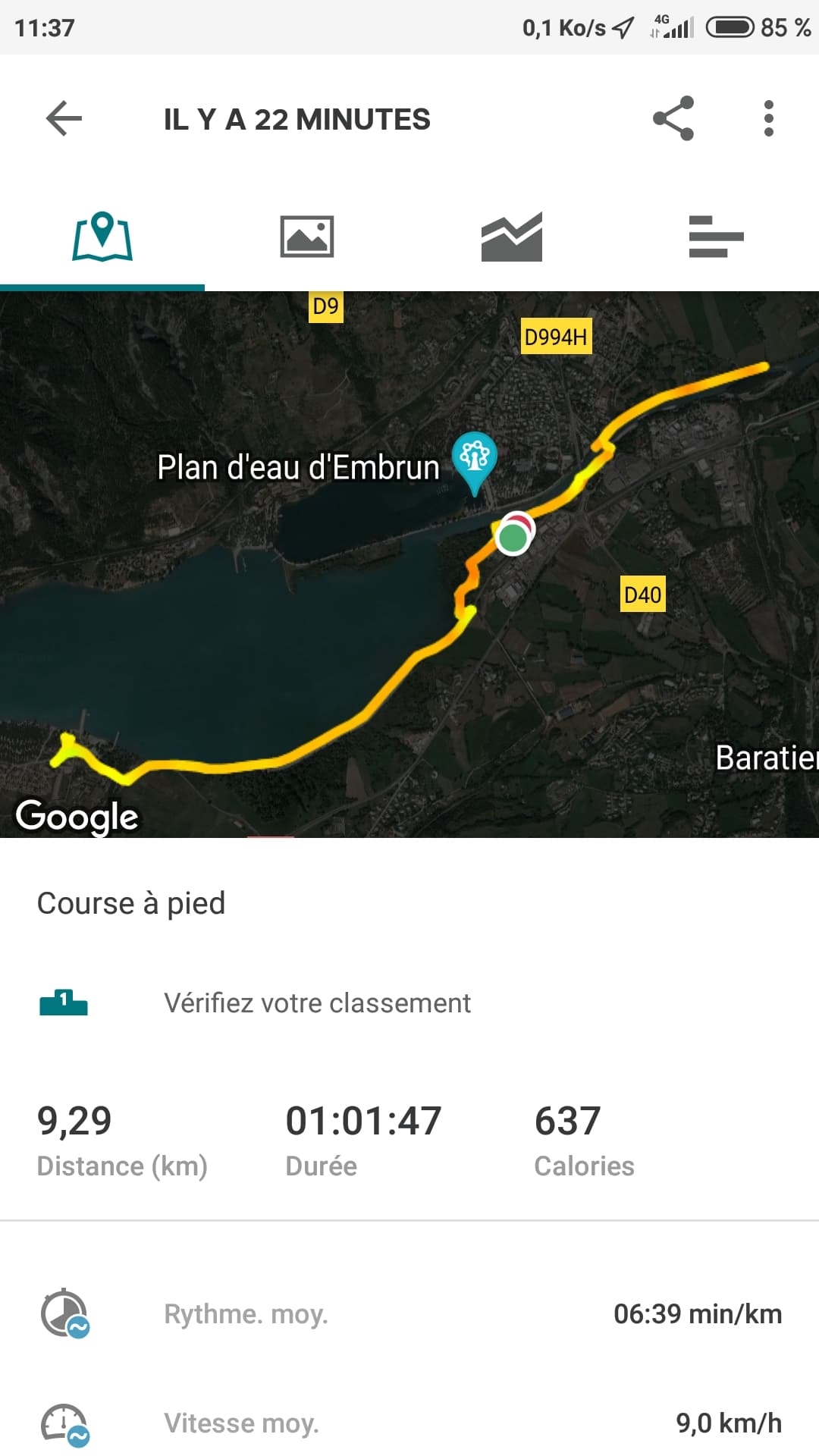This screenshot has width=819, height=1456.
Task: Tap the Plan d'eau d'Embrun map pin
Action: (x=475, y=458)
